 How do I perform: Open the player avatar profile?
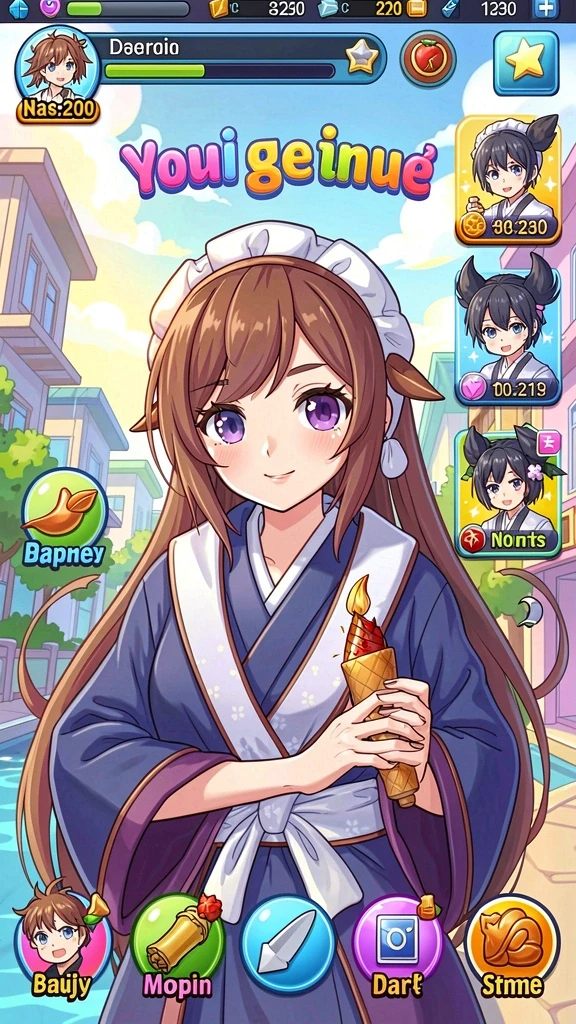57,67
